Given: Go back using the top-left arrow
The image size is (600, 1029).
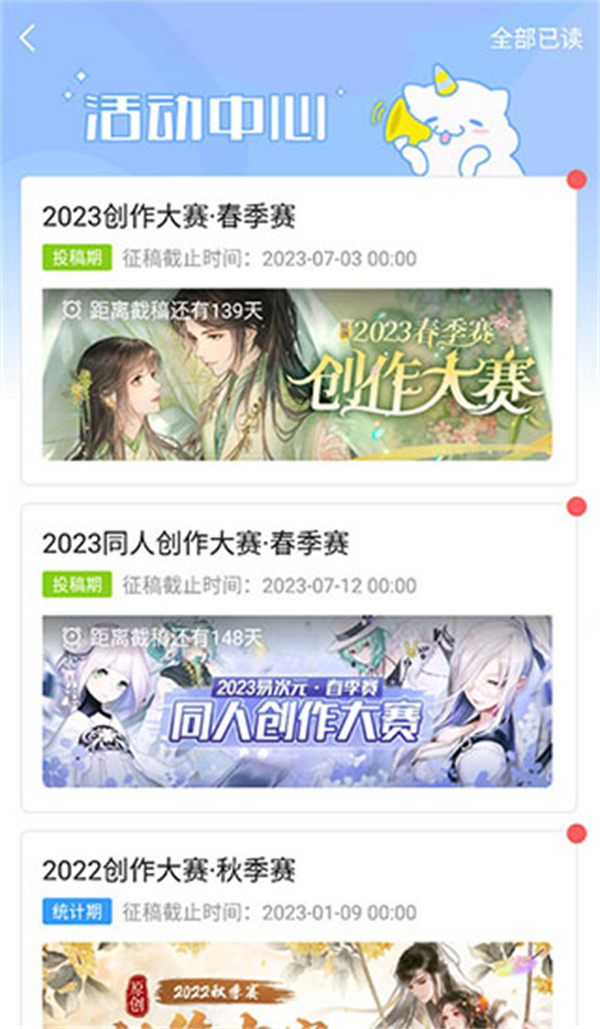Looking at the screenshot, I should click(28, 39).
